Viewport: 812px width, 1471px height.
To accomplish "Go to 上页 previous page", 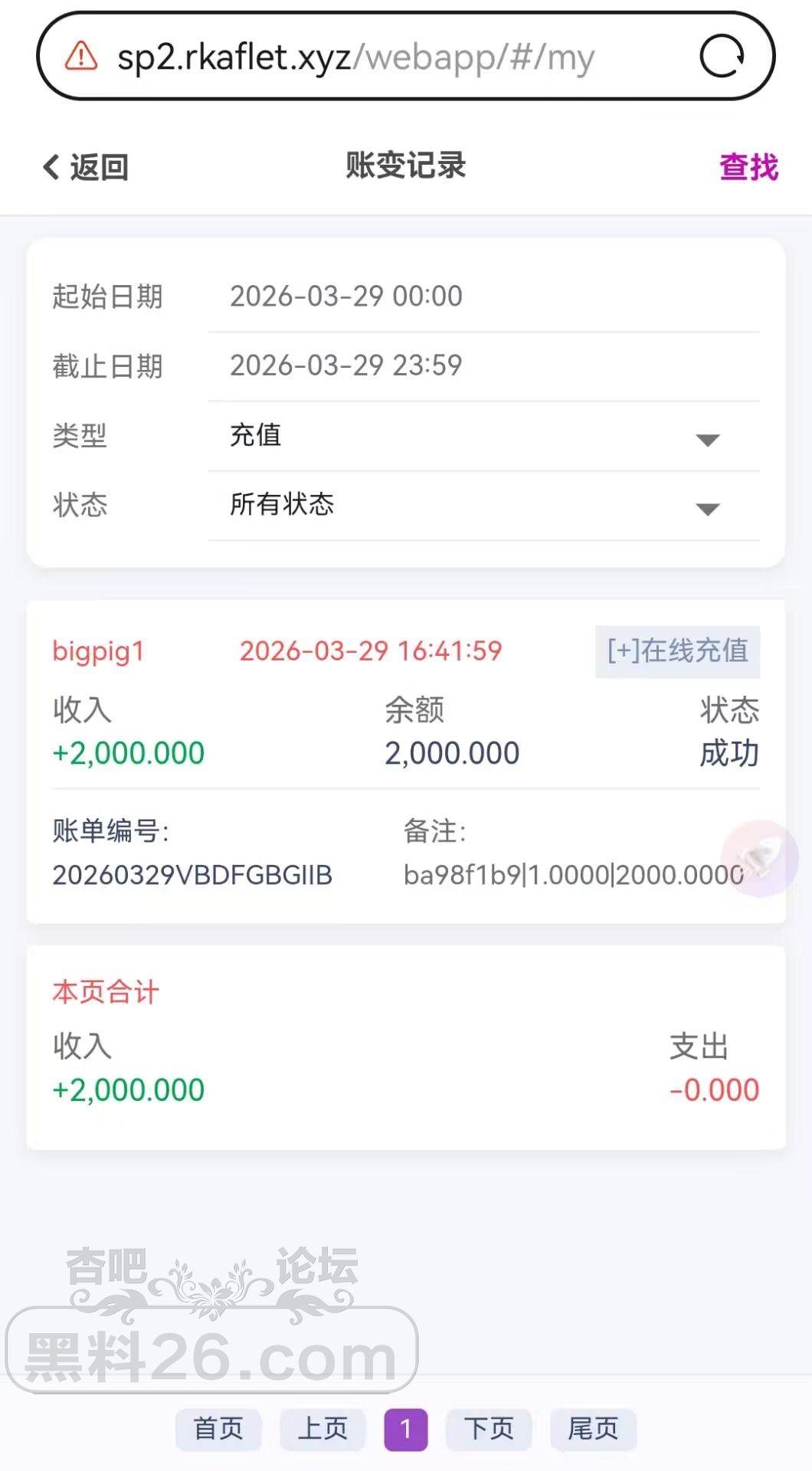I will (x=323, y=1429).
